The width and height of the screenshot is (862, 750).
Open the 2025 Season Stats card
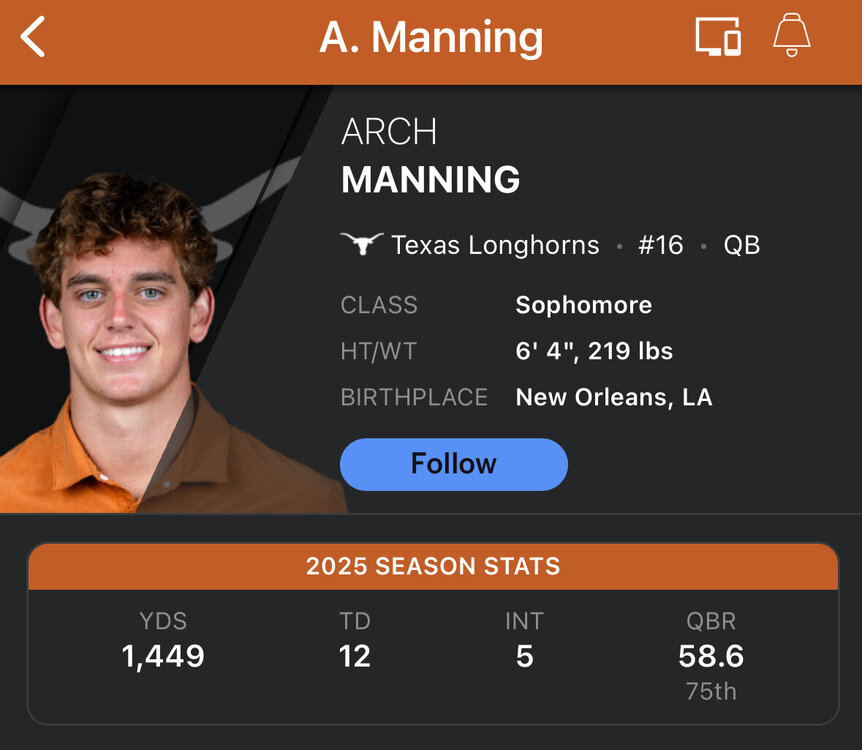pos(432,634)
